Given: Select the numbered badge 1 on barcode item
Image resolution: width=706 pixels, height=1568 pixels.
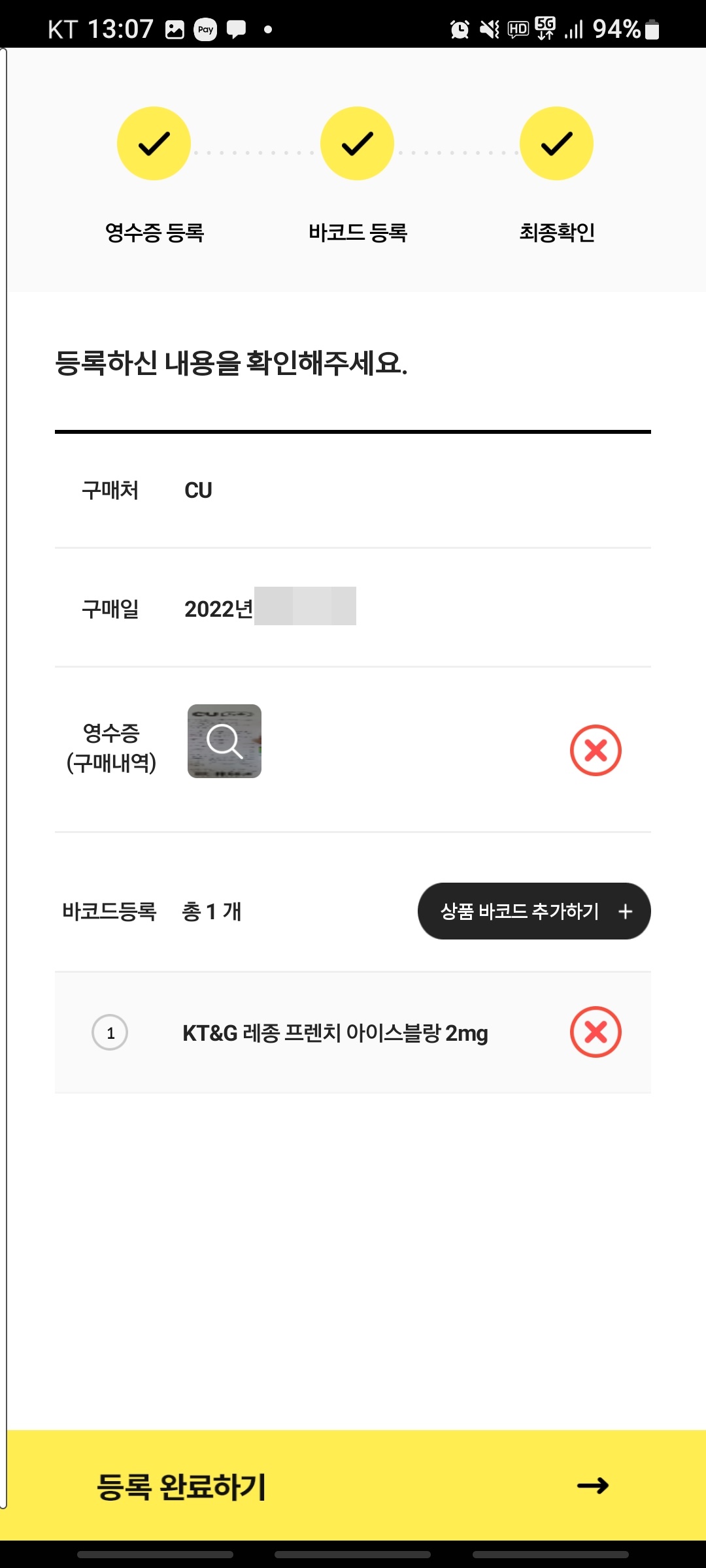Looking at the screenshot, I should [110, 1032].
